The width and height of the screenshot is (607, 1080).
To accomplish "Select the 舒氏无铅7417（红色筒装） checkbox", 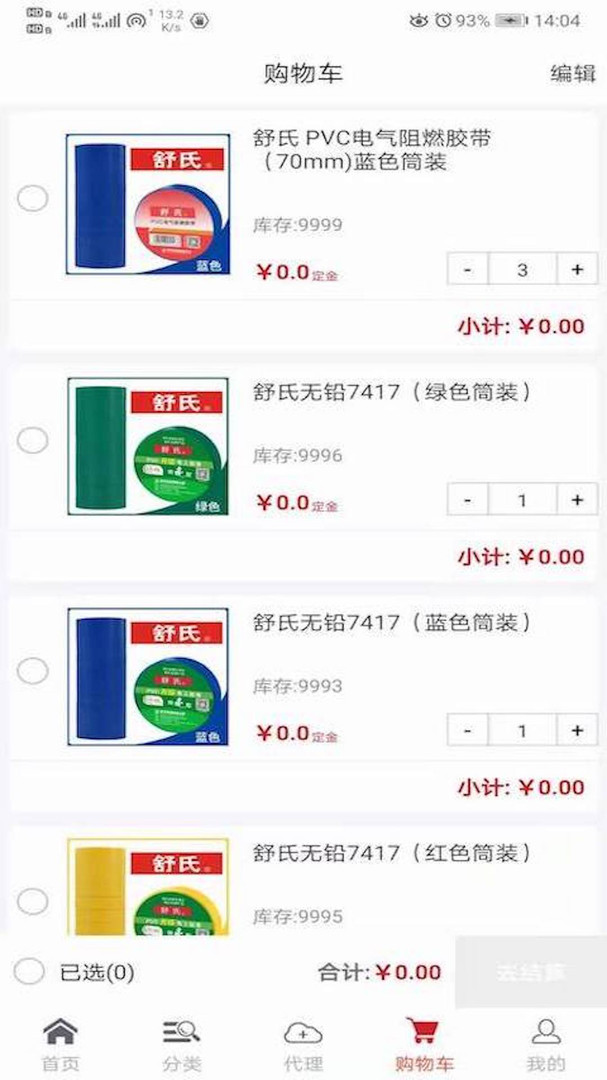I will coord(33,901).
